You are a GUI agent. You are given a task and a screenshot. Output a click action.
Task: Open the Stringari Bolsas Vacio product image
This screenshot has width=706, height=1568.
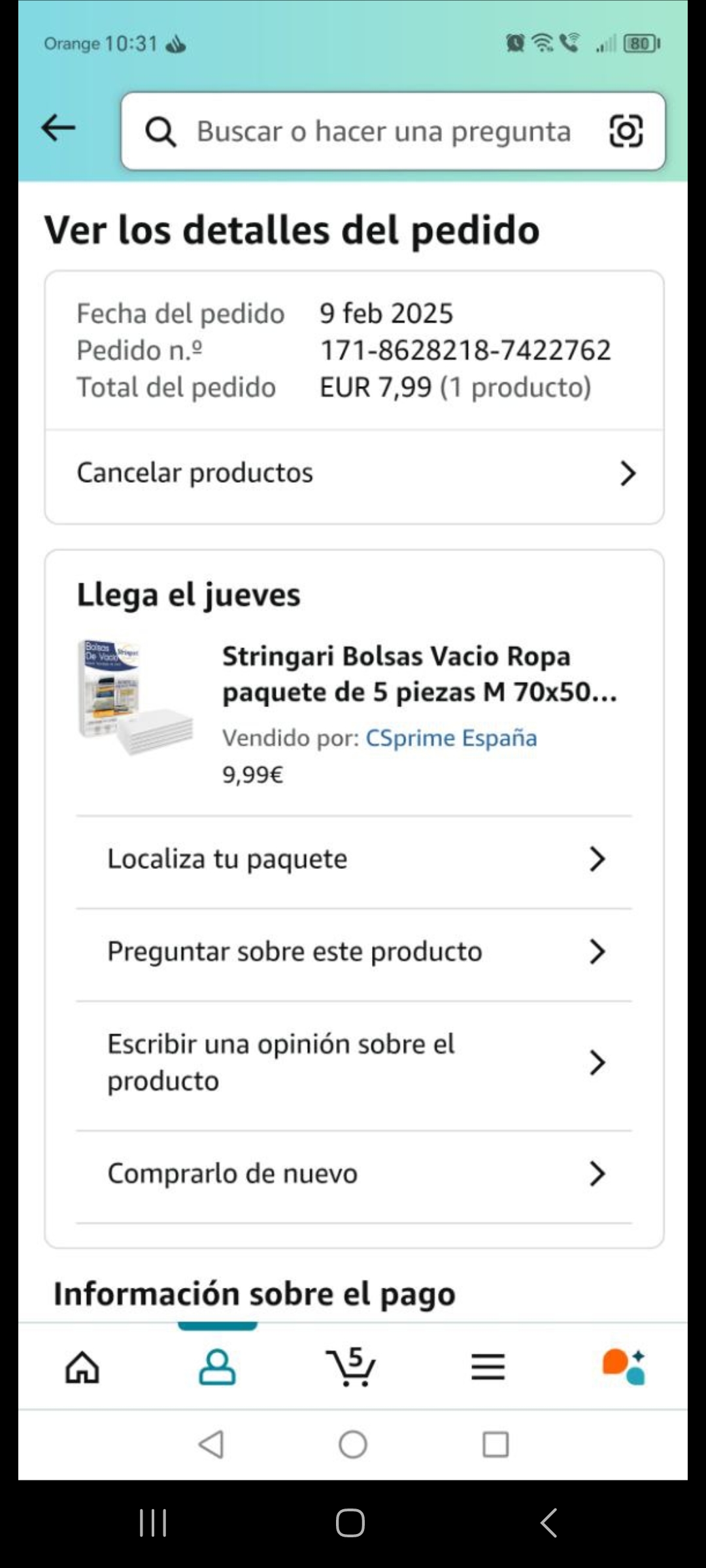pyautogui.click(x=136, y=697)
